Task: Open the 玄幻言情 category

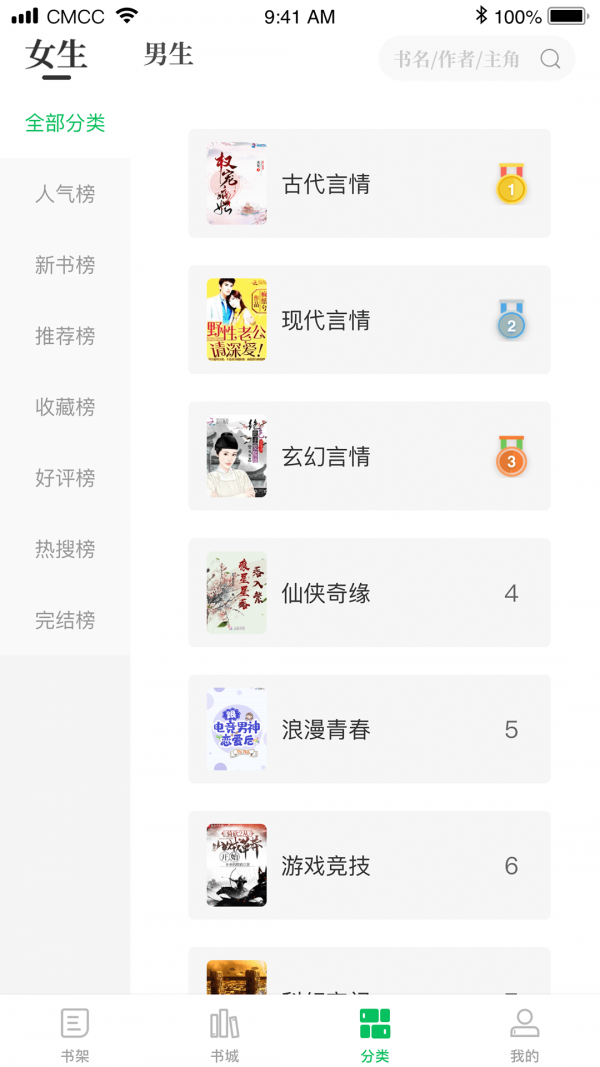Action: 369,457
